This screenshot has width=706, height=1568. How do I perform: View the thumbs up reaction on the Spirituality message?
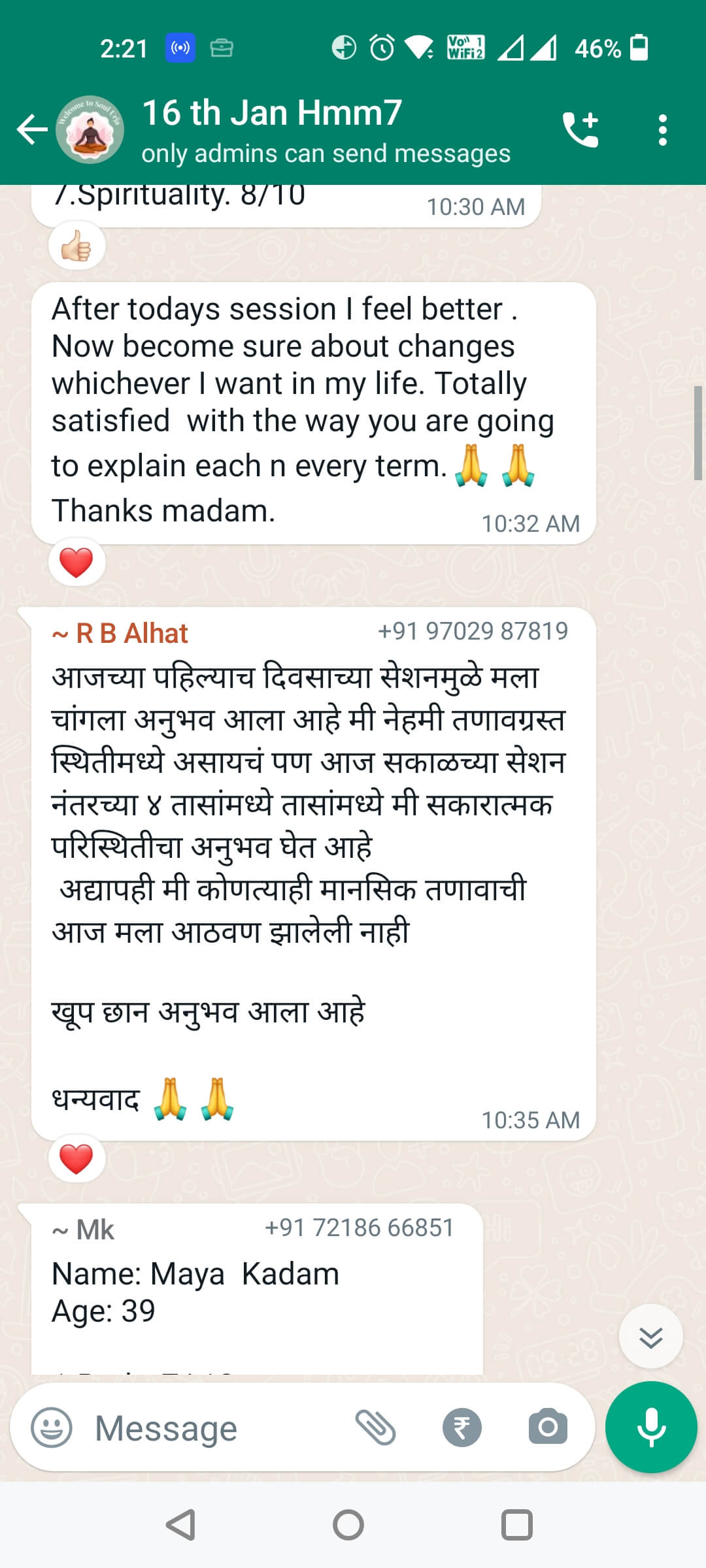(76, 246)
